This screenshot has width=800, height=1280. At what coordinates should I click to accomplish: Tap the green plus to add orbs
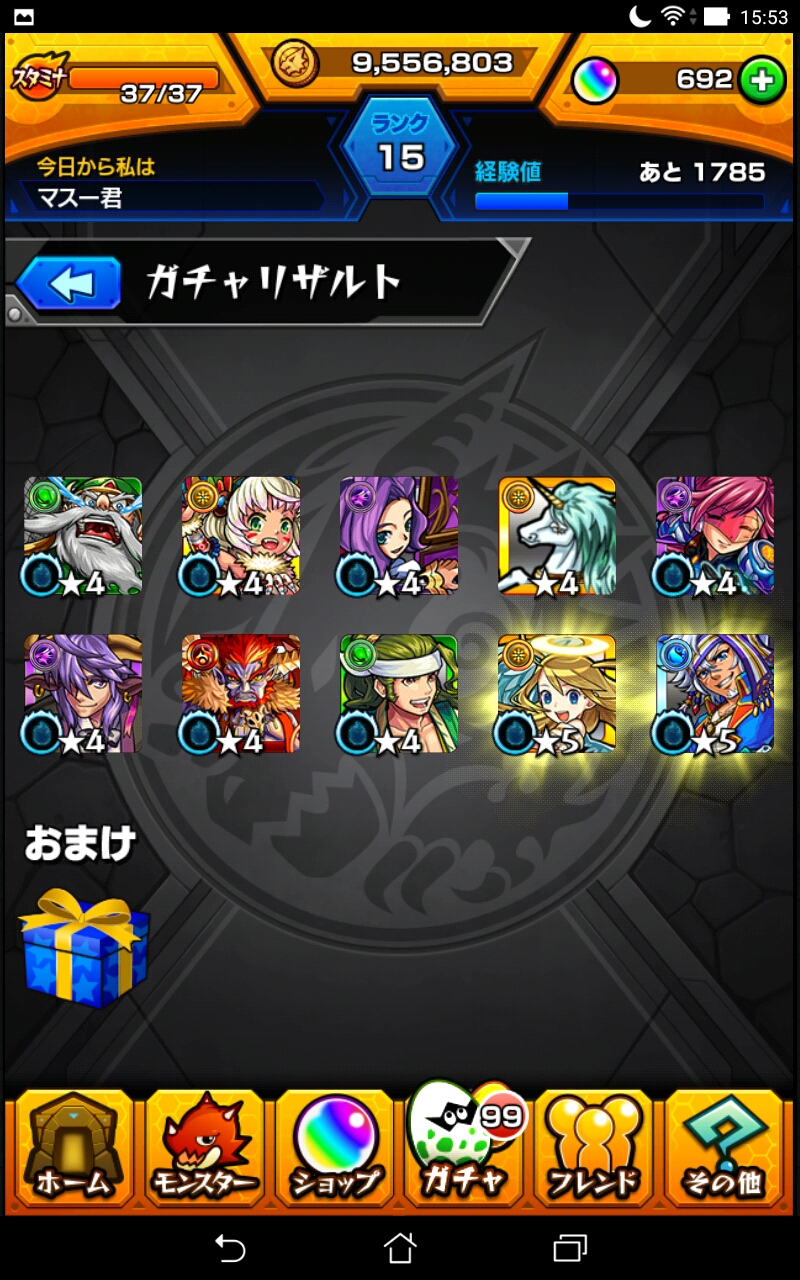tap(763, 81)
